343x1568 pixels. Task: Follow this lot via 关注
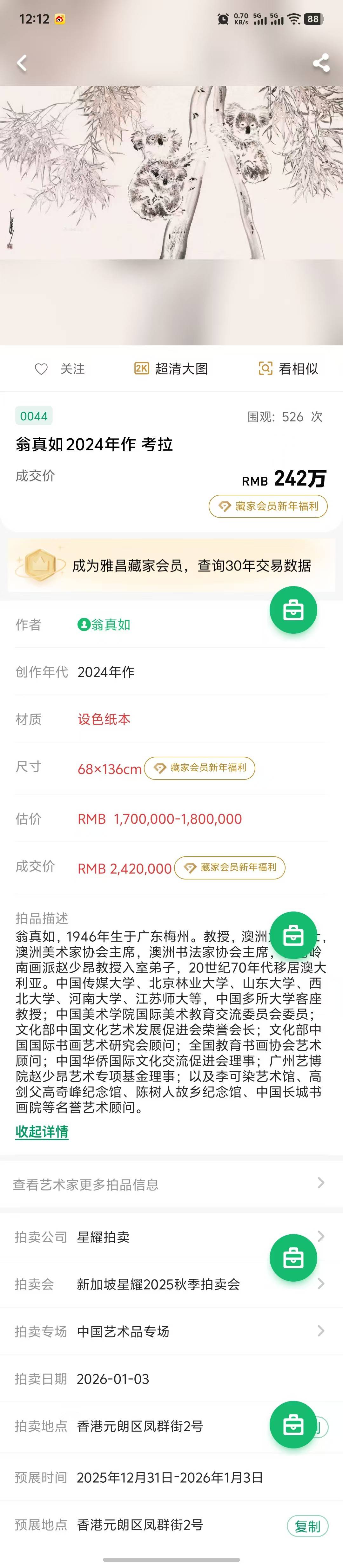60,369
